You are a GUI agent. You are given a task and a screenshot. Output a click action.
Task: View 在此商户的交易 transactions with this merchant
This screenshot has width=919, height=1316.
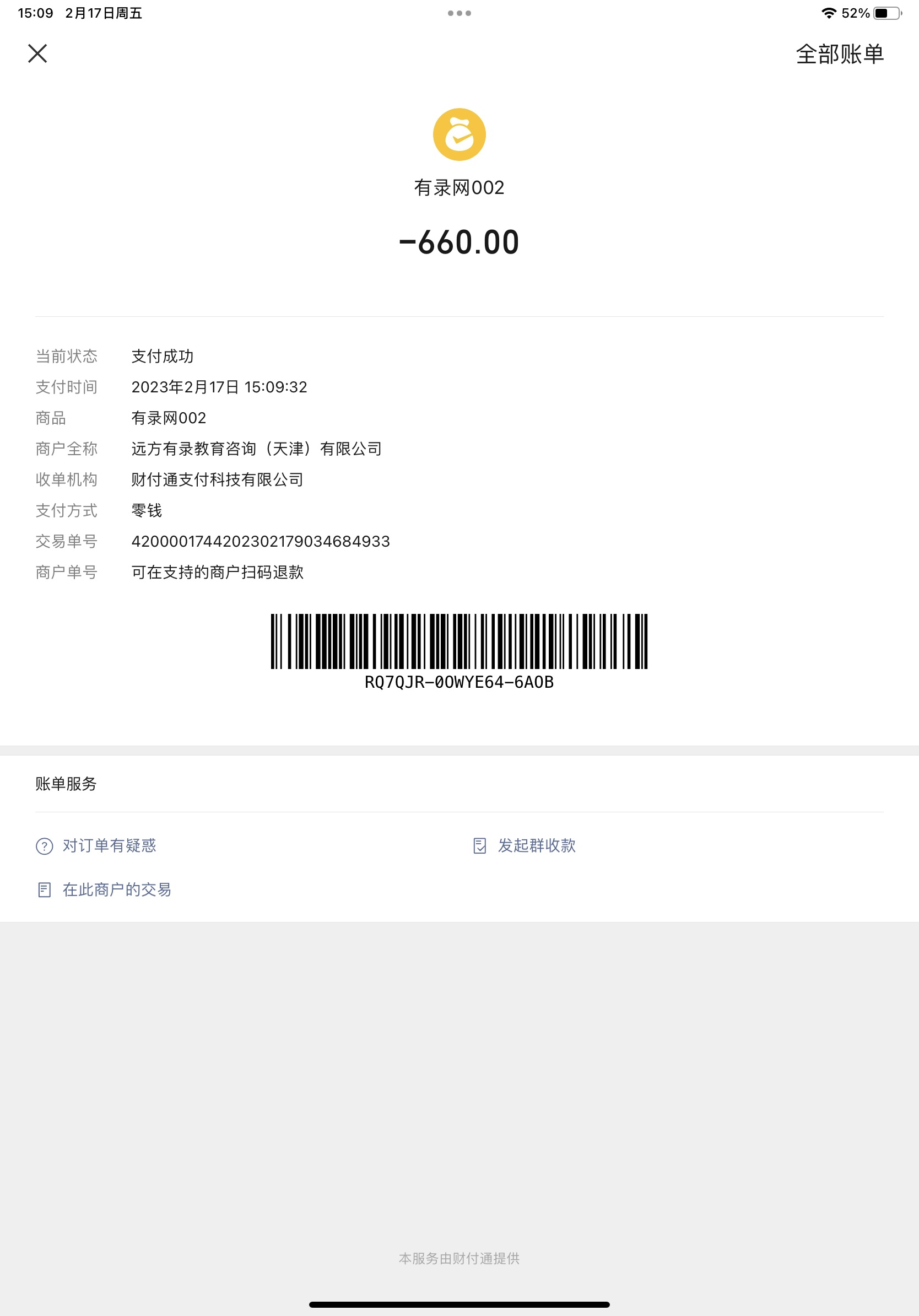pos(116,889)
